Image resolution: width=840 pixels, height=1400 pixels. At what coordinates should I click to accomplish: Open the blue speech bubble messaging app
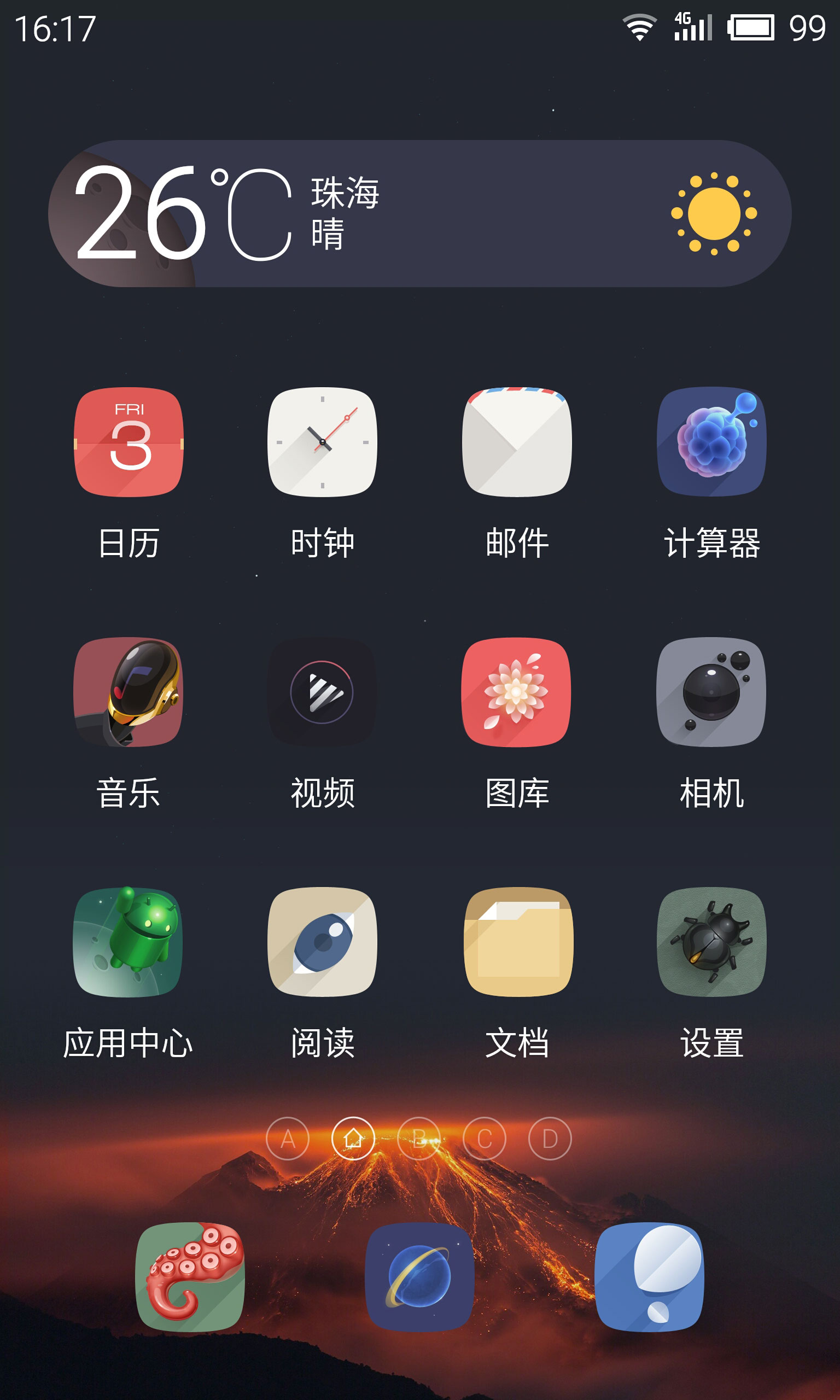pyautogui.click(x=650, y=1277)
